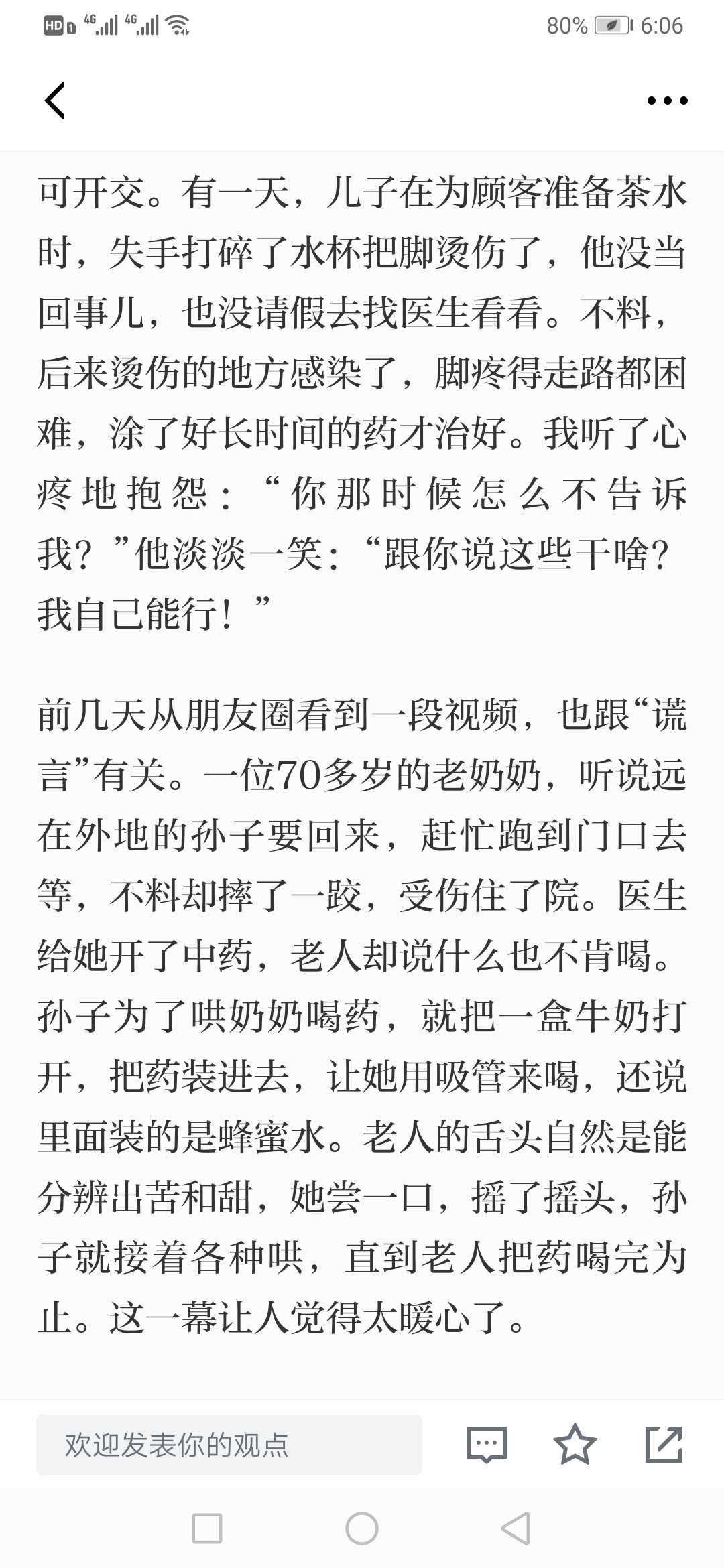Tap the system home circle button

coord(362,1528)
